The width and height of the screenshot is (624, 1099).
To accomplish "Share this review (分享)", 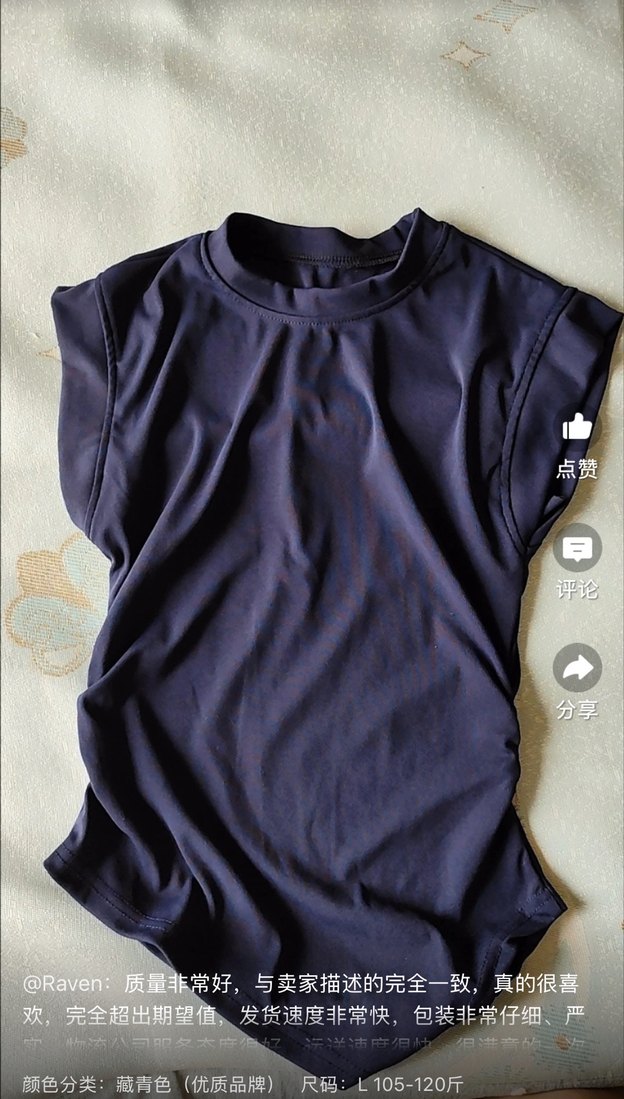I will (x=577, y=668).
